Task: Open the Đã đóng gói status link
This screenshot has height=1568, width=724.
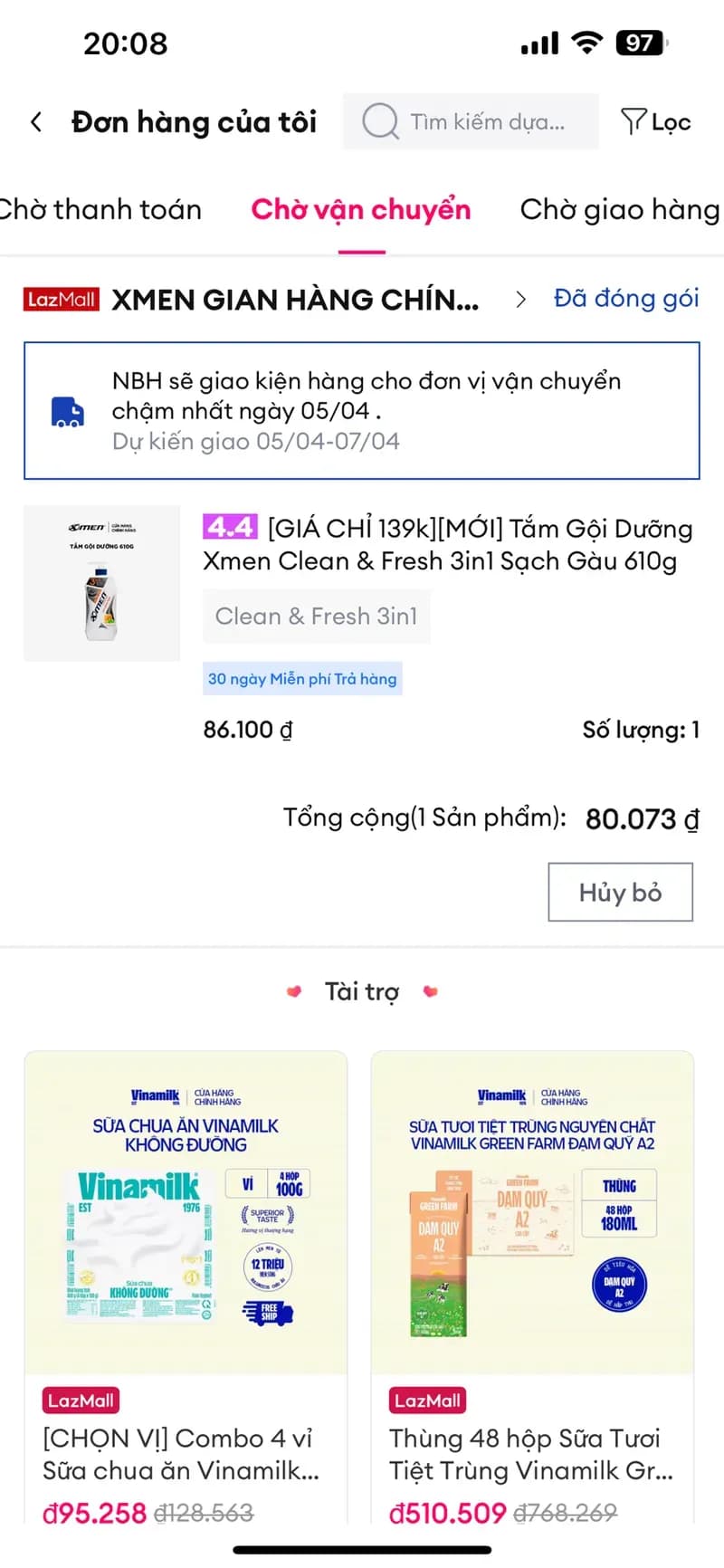Action: [625, 298]
